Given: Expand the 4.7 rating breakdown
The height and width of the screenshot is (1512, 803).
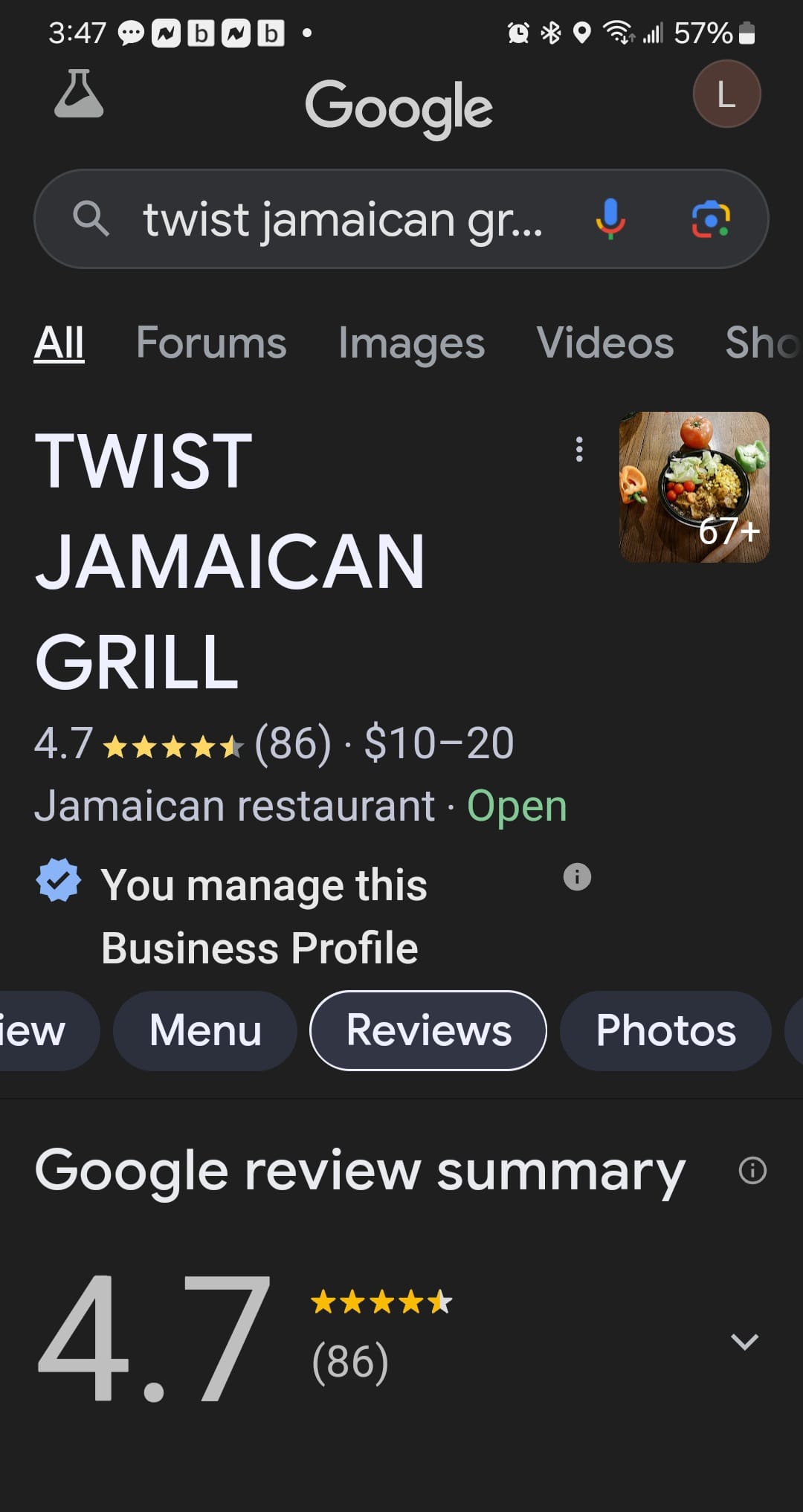Looking at the screenshot, I should (x=744, y=1341).
